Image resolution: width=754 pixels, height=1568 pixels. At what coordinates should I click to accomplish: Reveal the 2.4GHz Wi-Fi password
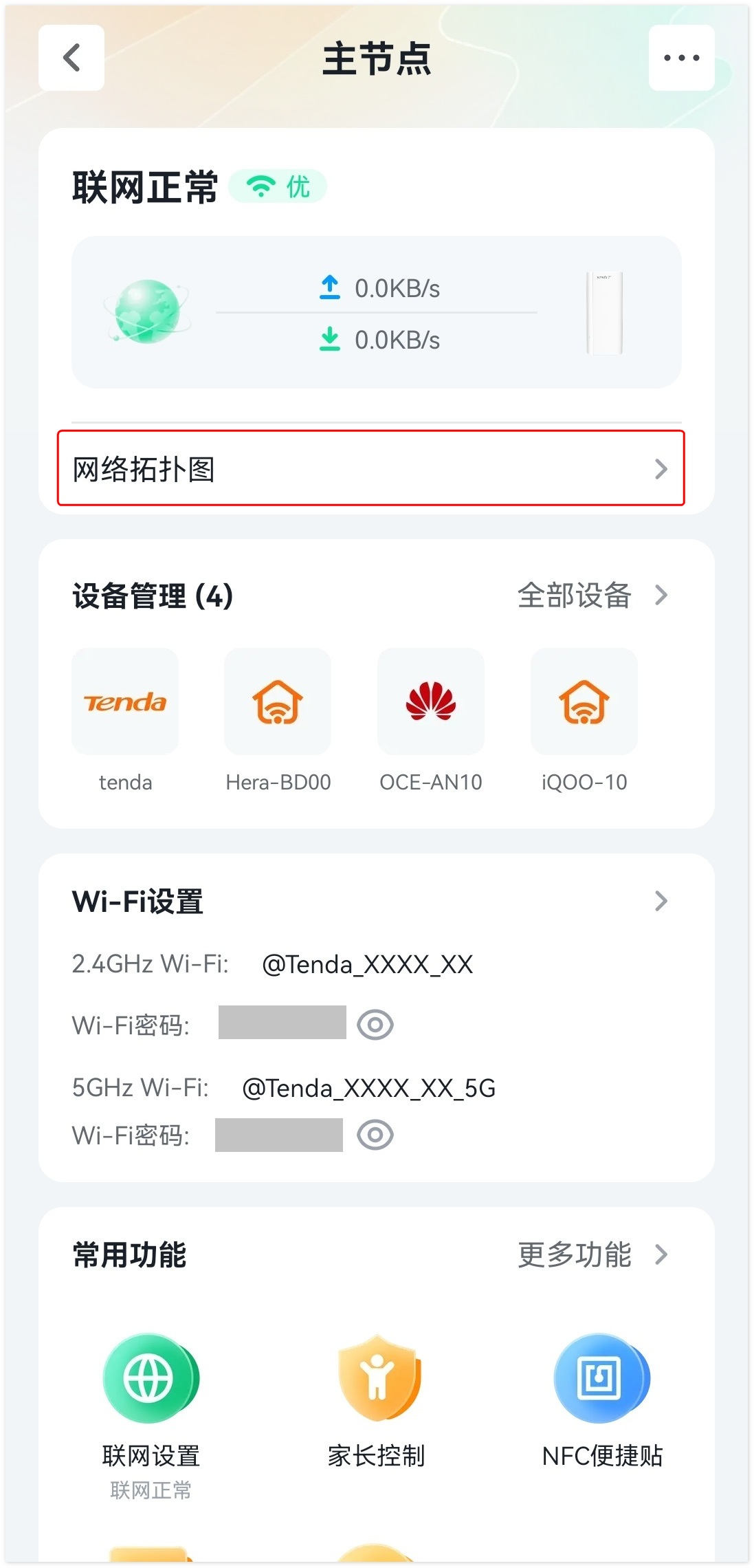[x=375, y=1025]
